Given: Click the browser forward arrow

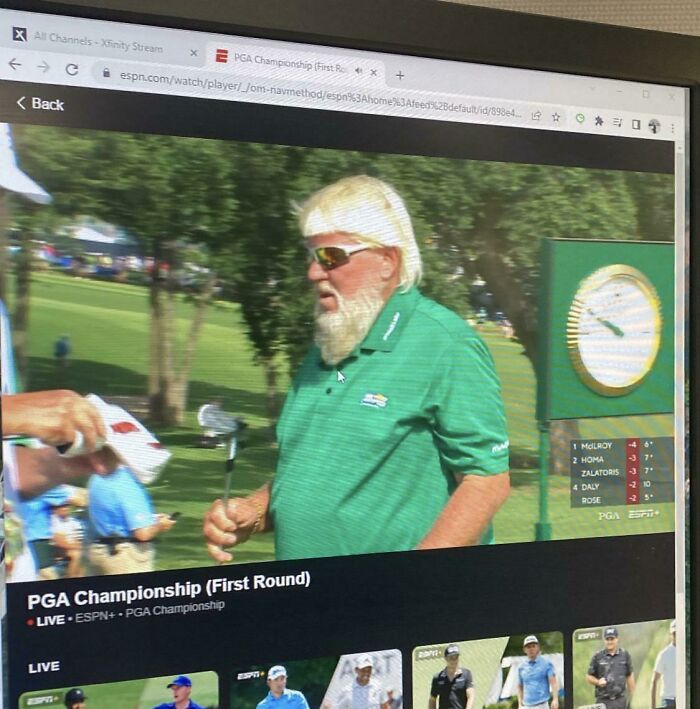Looking at the screenshot, I should pos(43,67).
